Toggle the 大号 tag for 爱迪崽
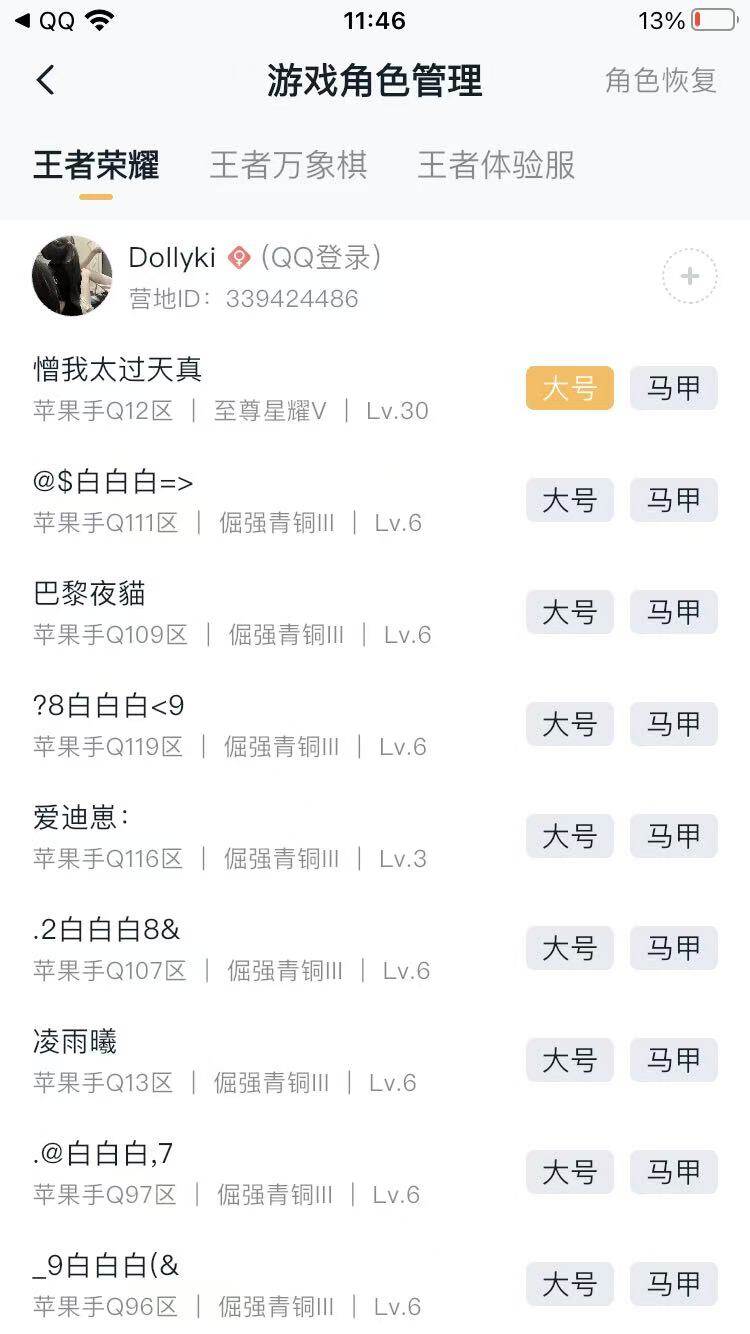The image size is (750, 1334). 568,836
